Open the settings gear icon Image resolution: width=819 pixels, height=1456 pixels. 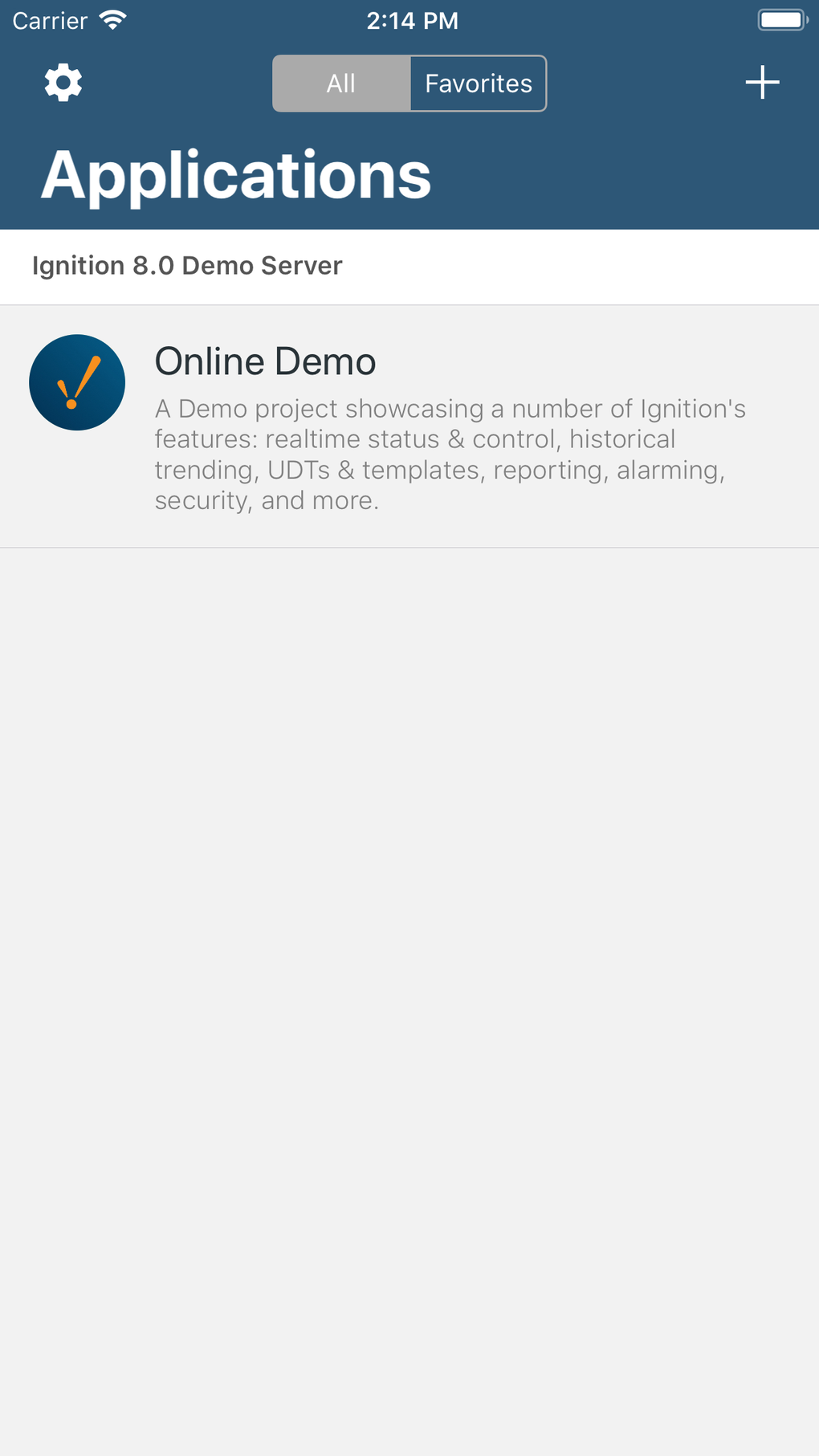tap(63, 83)
